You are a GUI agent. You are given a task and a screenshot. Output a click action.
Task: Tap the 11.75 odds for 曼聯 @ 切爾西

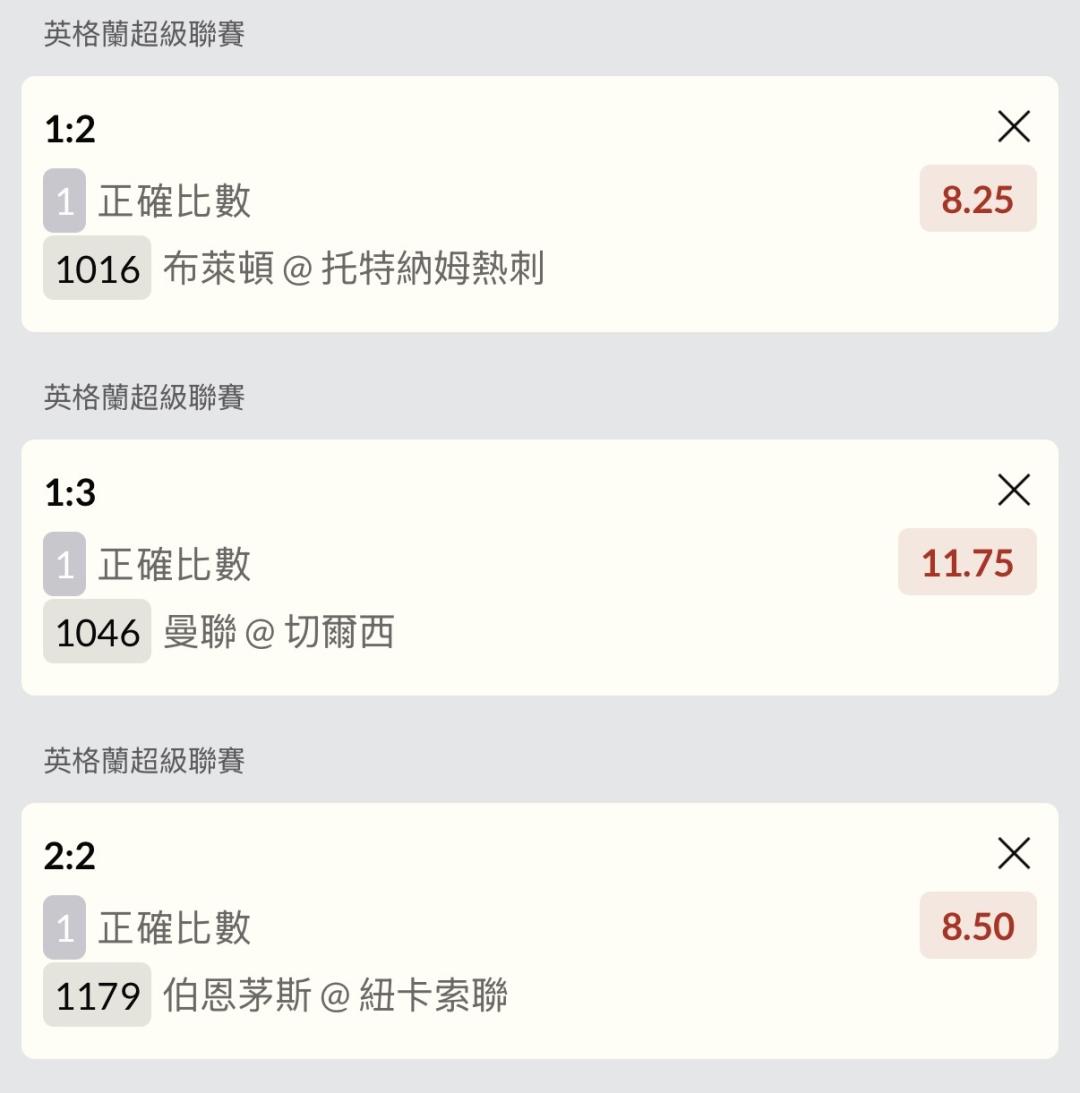click(x=966, y=562)
